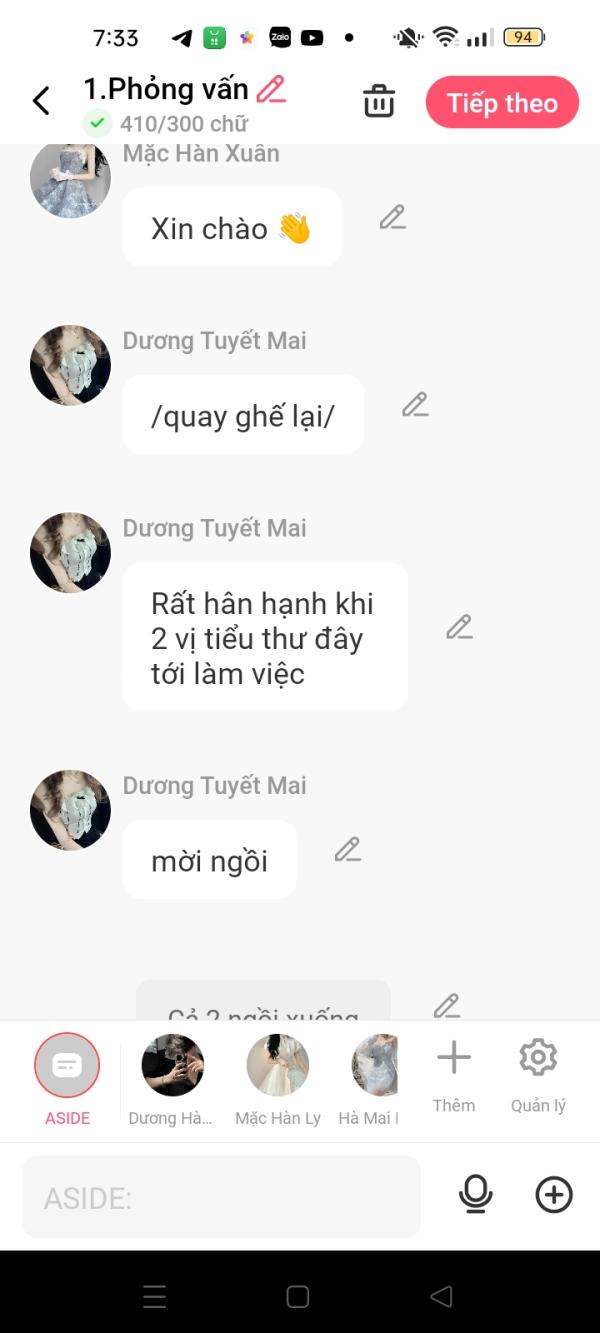Screen dimensions: 600x1333
Task: Continue with the Tiếp theo button
Action: tap(502, 102)
